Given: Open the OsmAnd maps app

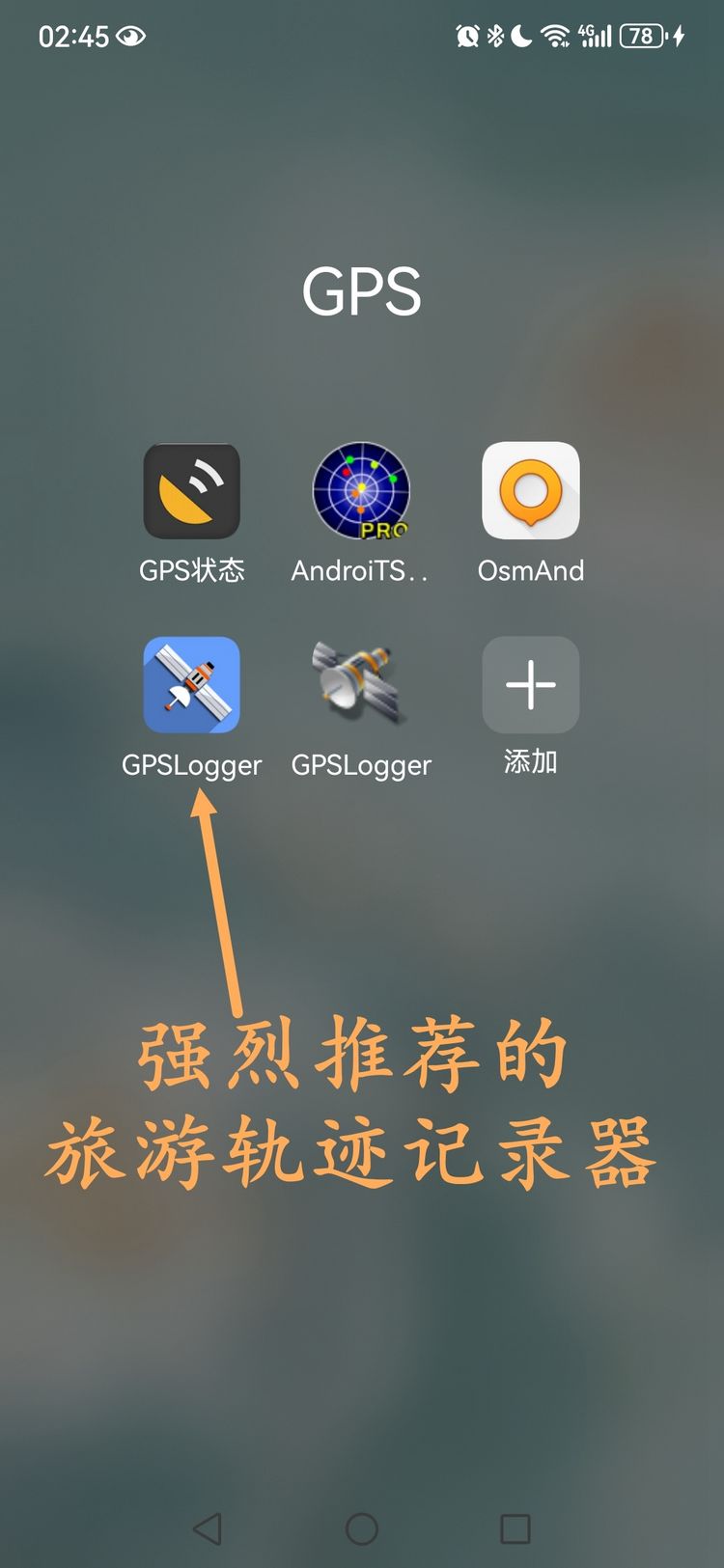Looking at the screenshot, I should (530, 491).
